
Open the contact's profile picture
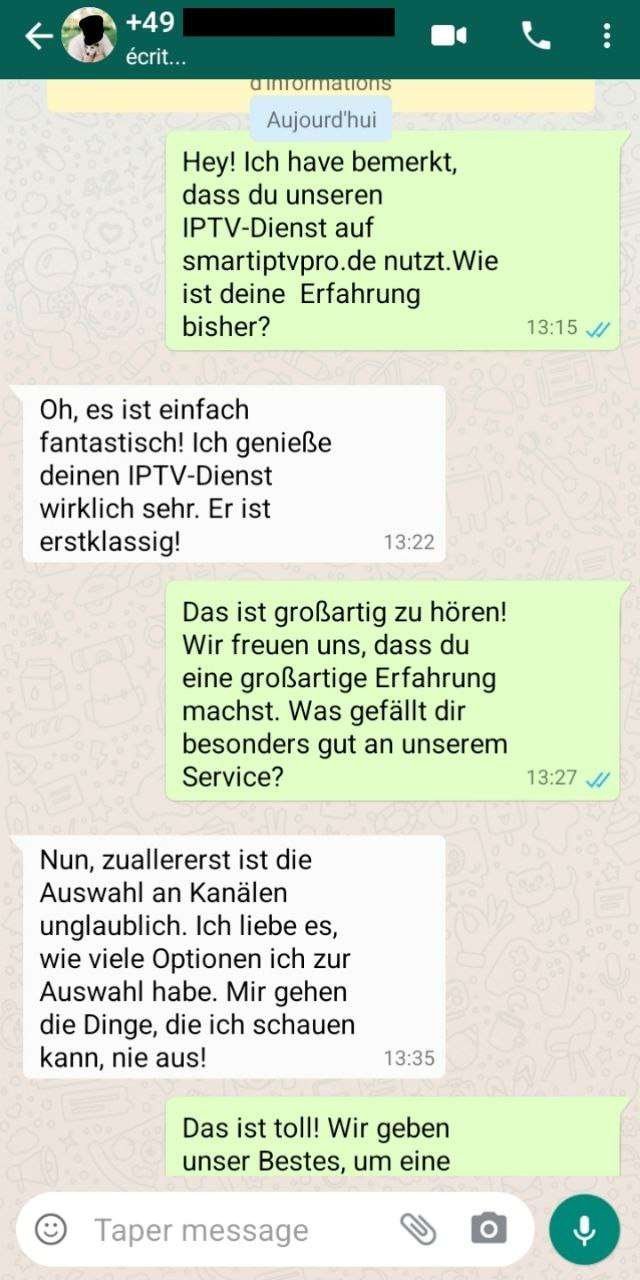(89, 36)
